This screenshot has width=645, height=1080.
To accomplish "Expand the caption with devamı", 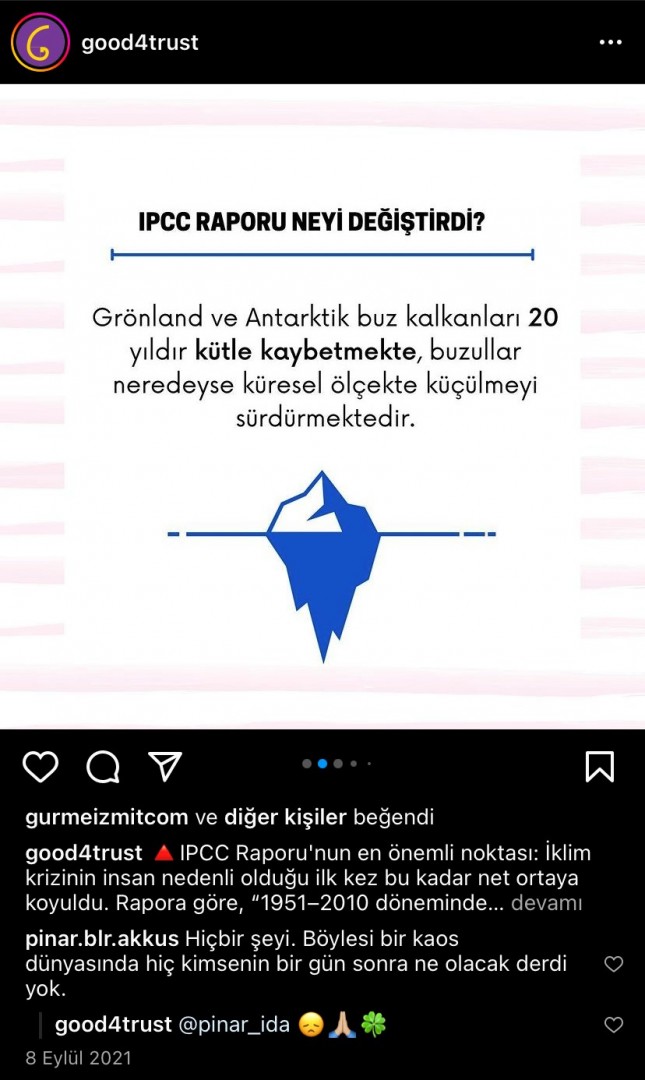I will [x=546, y=903].
